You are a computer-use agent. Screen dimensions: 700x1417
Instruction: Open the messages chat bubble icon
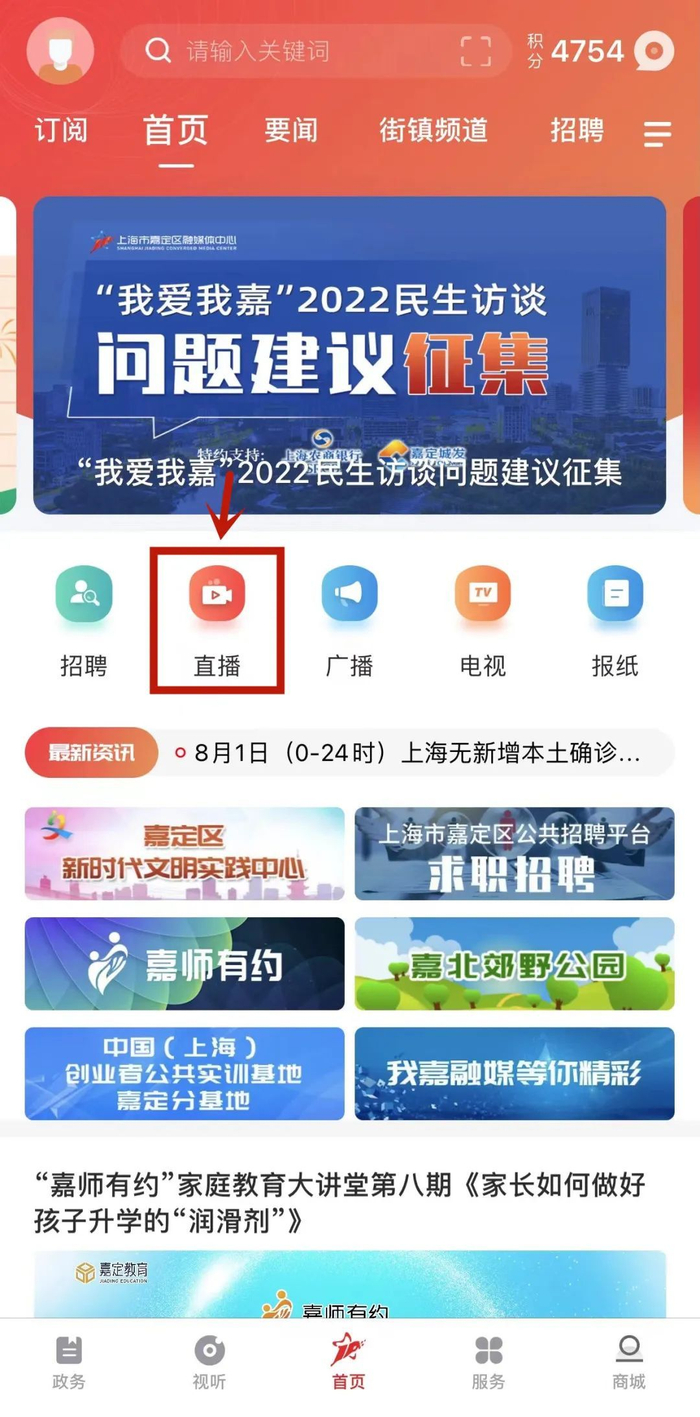click(654, 51)
